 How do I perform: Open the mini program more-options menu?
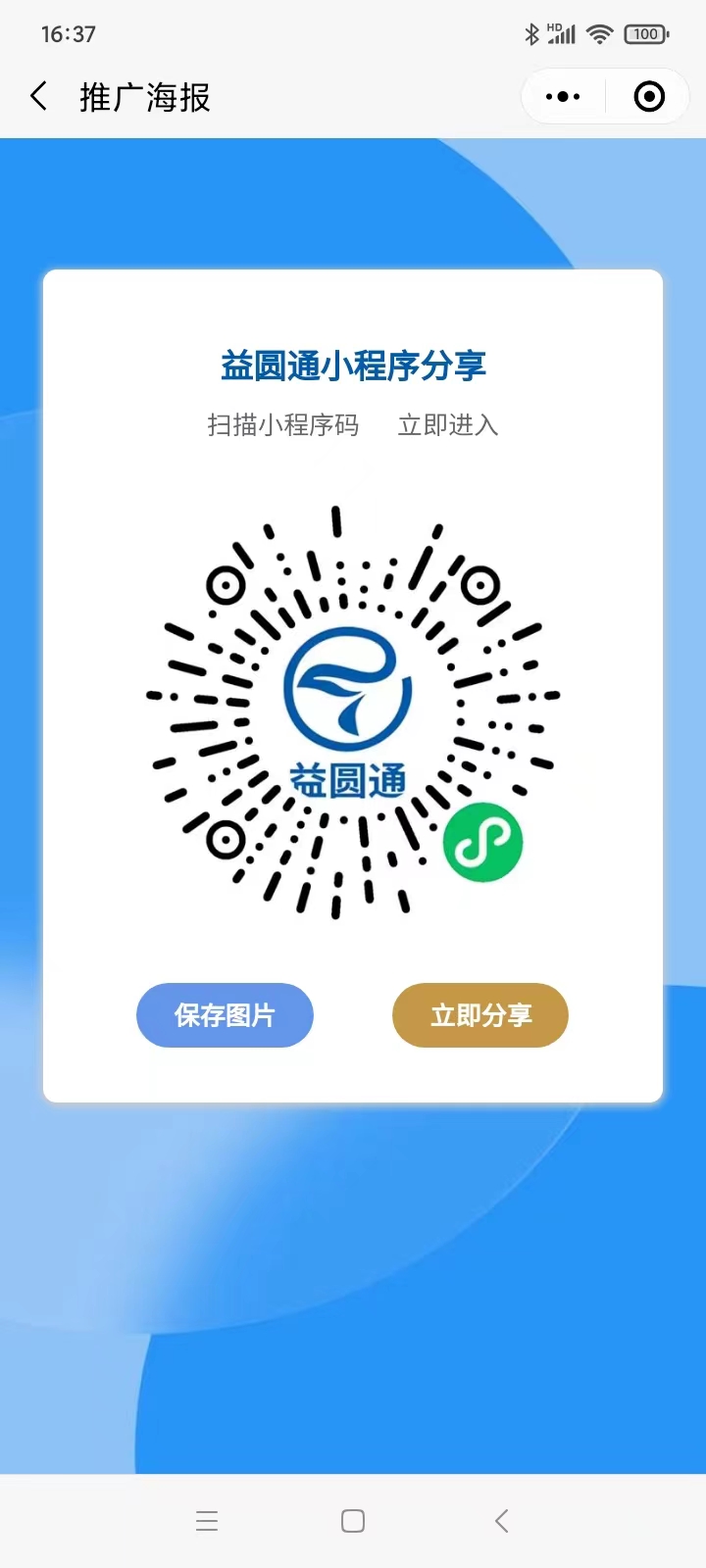click(x=563, y=96)
